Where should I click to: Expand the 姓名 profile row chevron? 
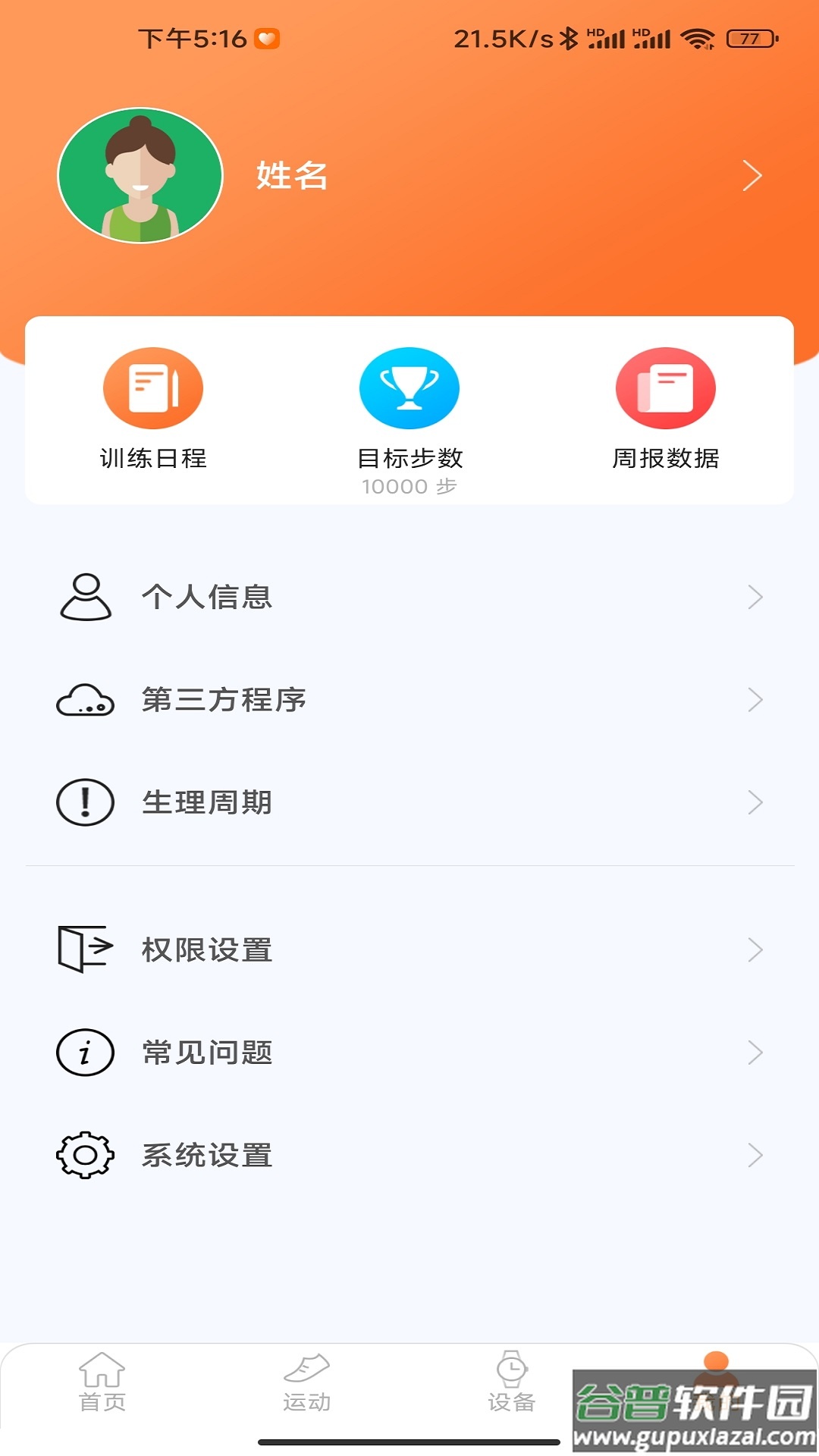[754, 176]
